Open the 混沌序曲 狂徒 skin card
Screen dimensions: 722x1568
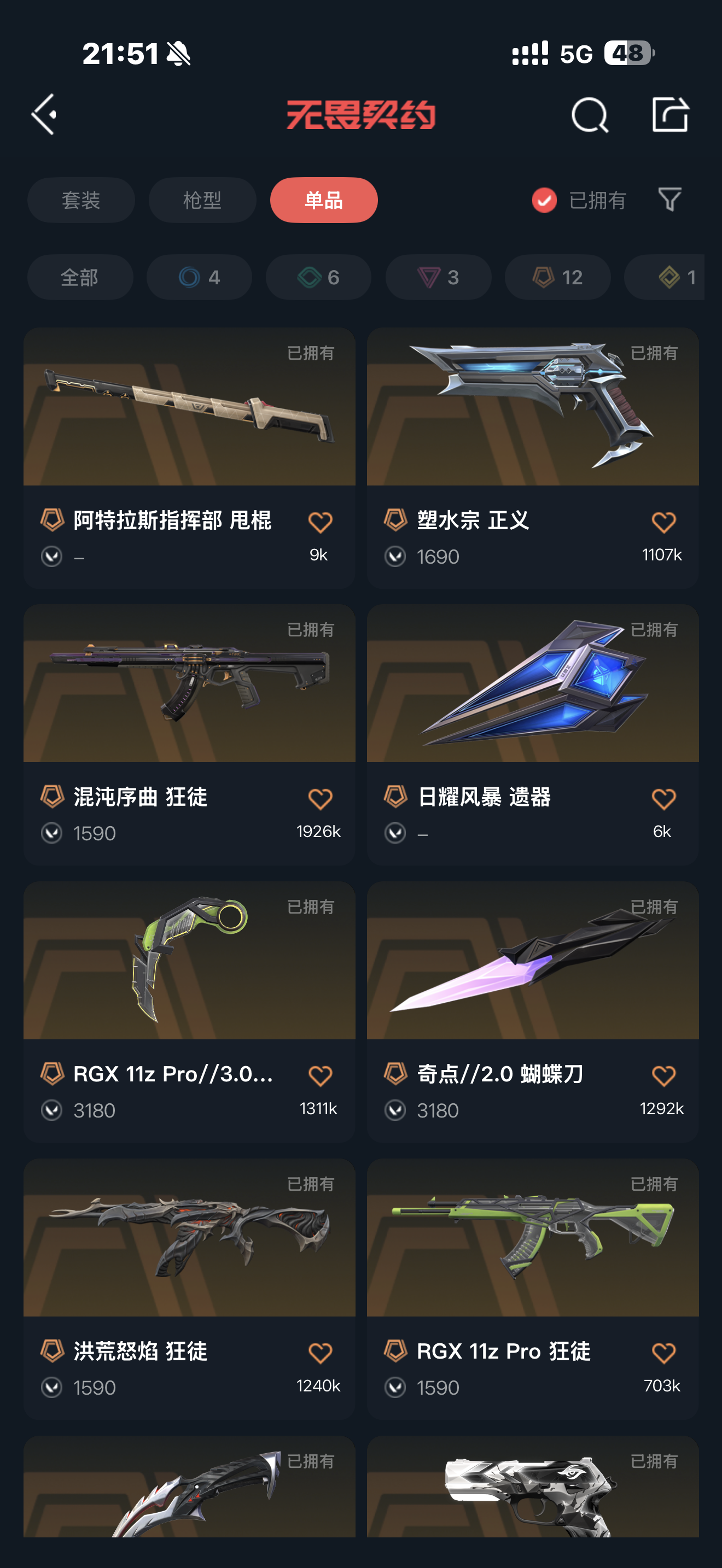(x=189, y=735)
